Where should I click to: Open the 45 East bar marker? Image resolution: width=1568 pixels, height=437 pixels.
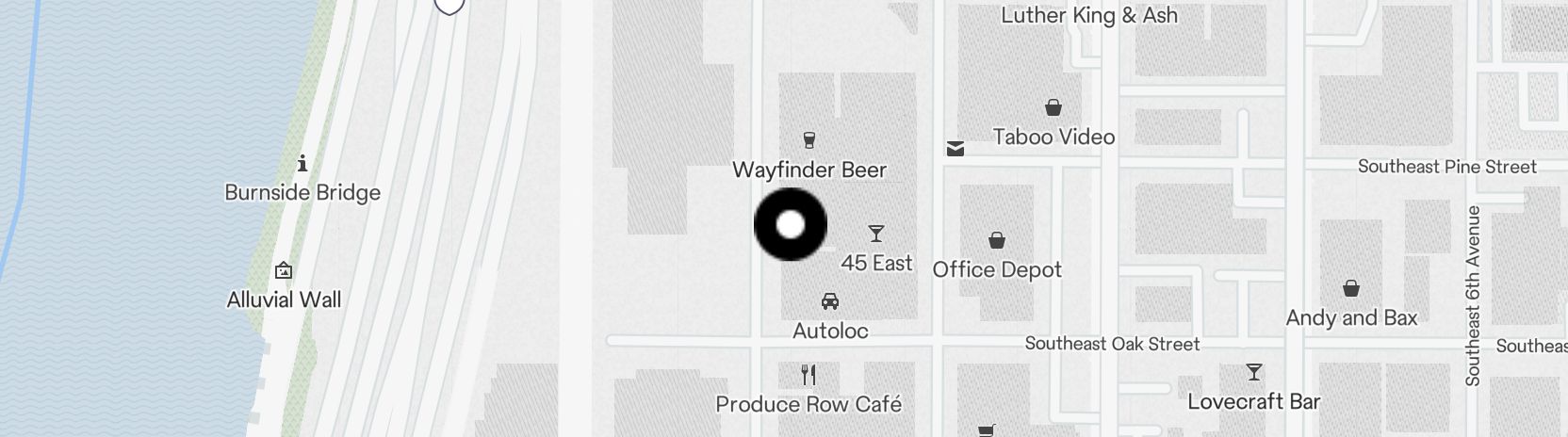876,234
